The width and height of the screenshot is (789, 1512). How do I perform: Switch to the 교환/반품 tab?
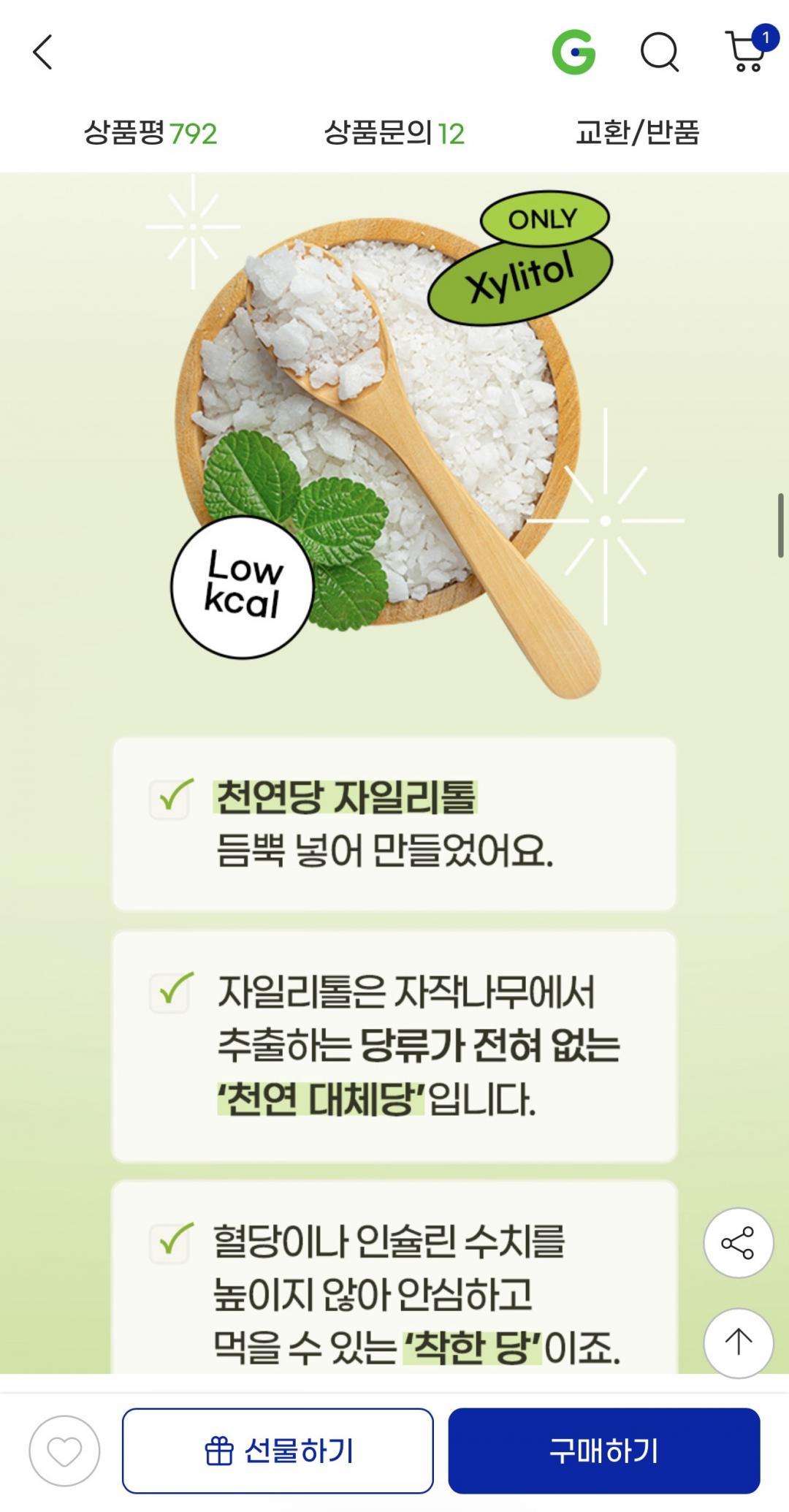pos(637,134)
